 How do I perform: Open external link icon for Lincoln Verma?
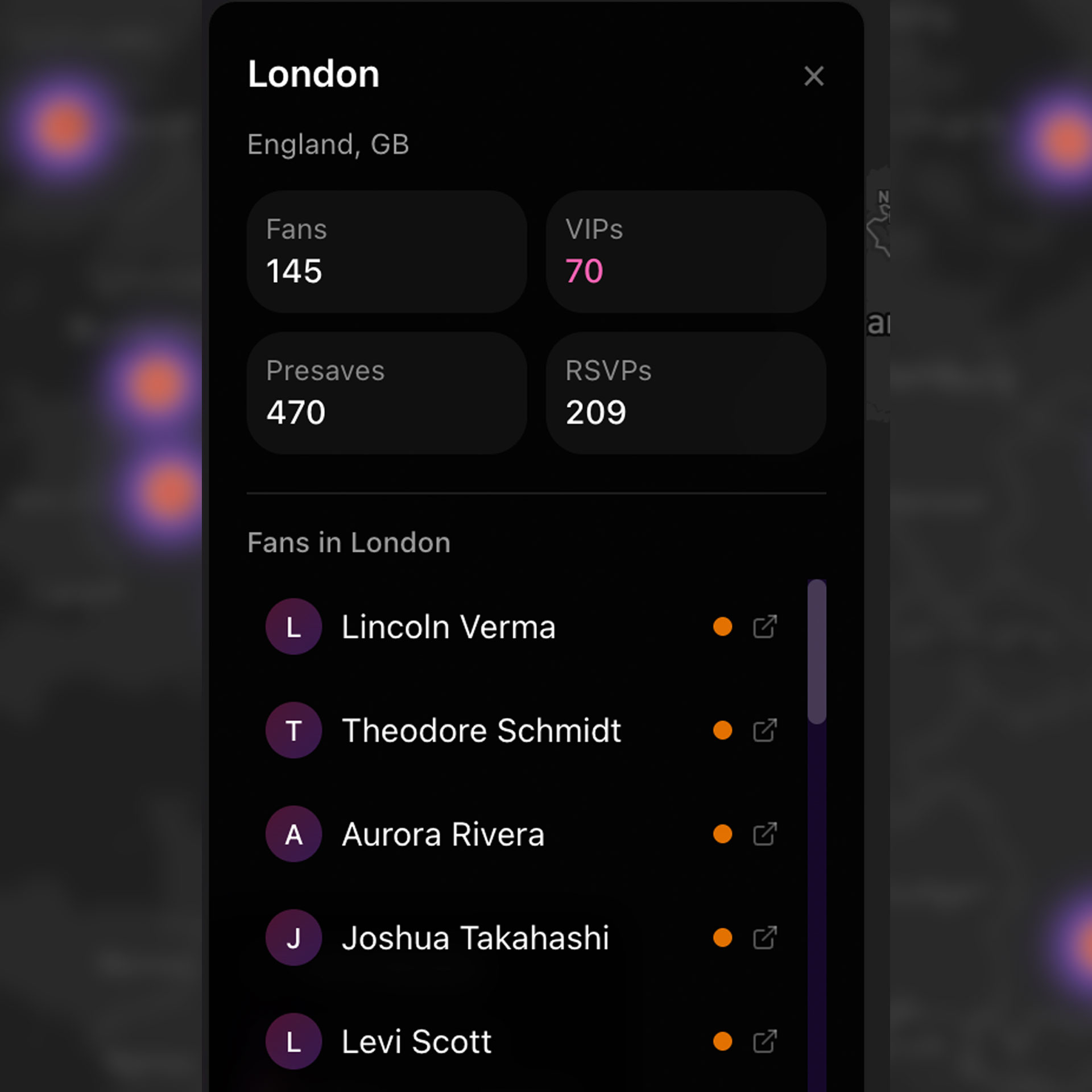tap(764, 627)
